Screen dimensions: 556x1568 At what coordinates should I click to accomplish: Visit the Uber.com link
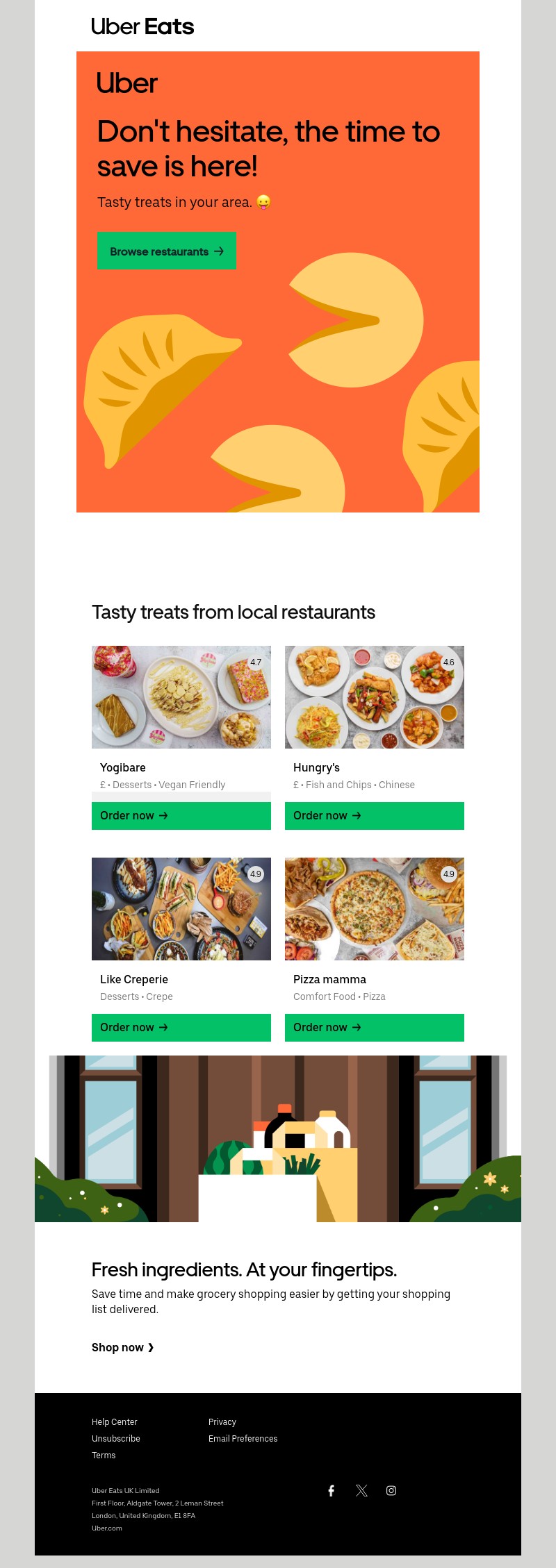(107, 1528)
